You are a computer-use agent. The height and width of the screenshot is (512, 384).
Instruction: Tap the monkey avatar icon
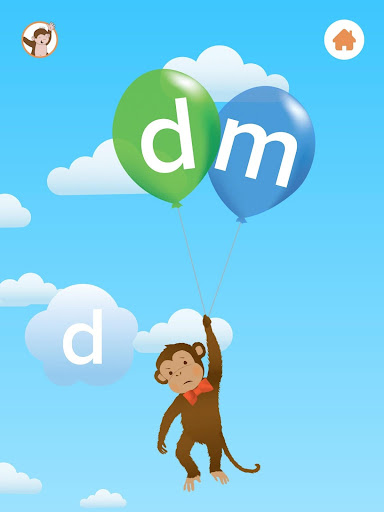click(x=40, y=40)
